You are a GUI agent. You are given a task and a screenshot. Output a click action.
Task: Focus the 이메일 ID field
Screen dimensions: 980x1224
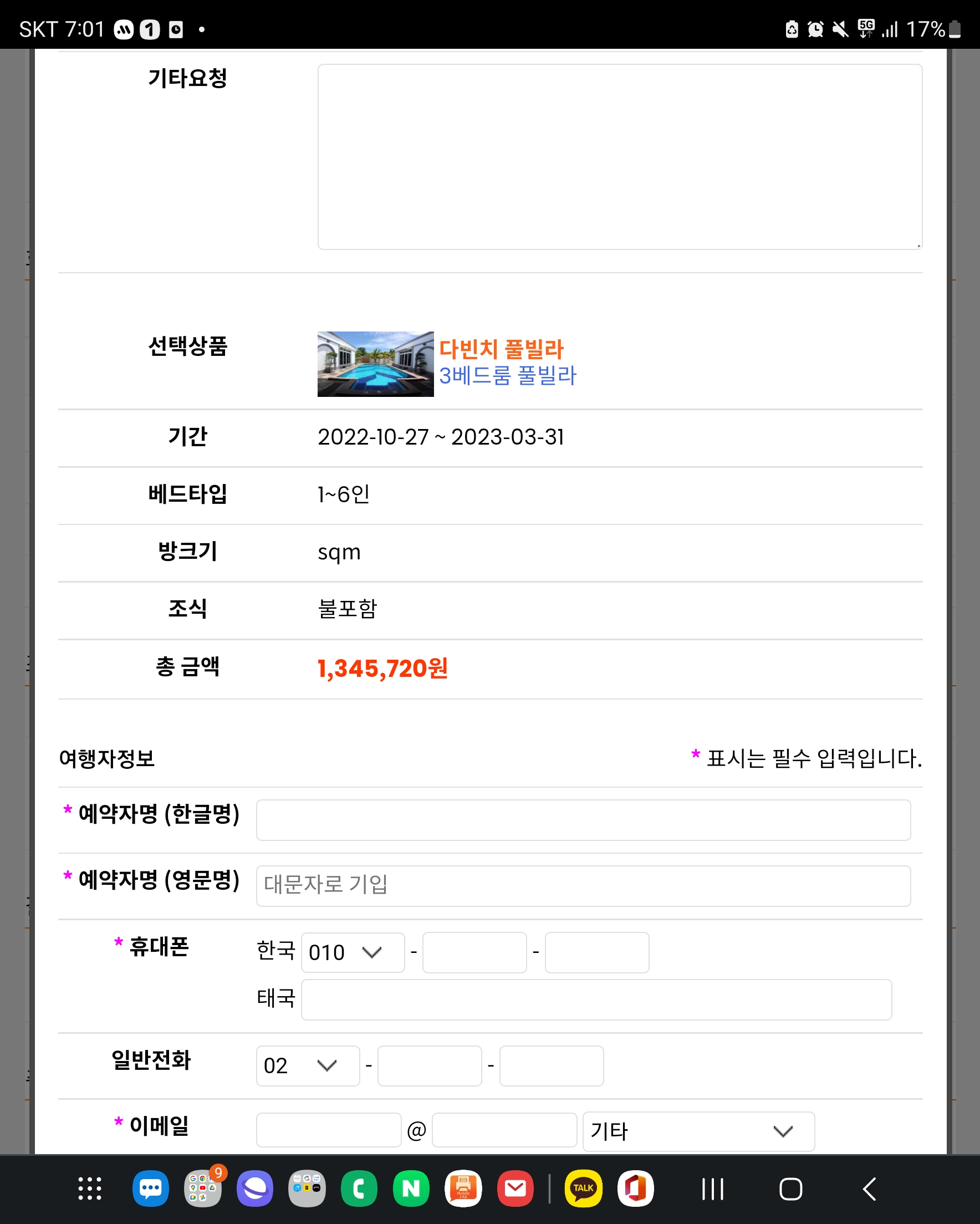coord(328,1130)
